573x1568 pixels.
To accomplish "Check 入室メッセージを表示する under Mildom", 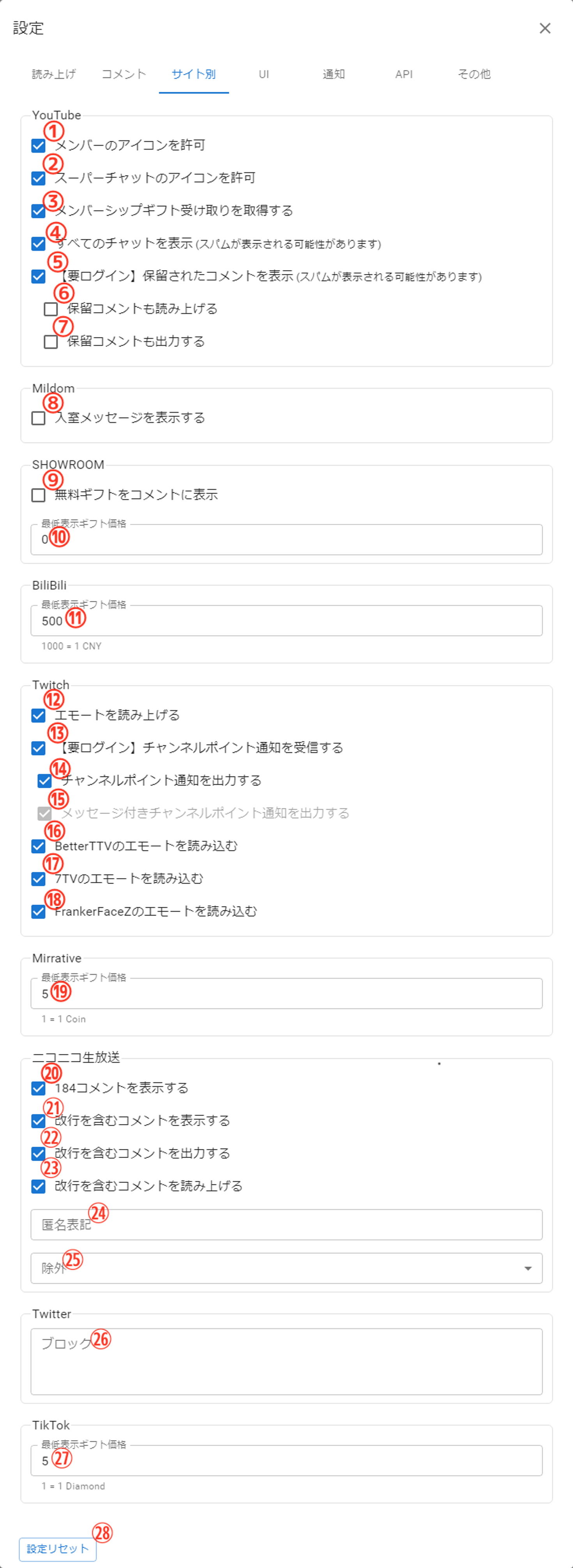I will click(38, 418).
